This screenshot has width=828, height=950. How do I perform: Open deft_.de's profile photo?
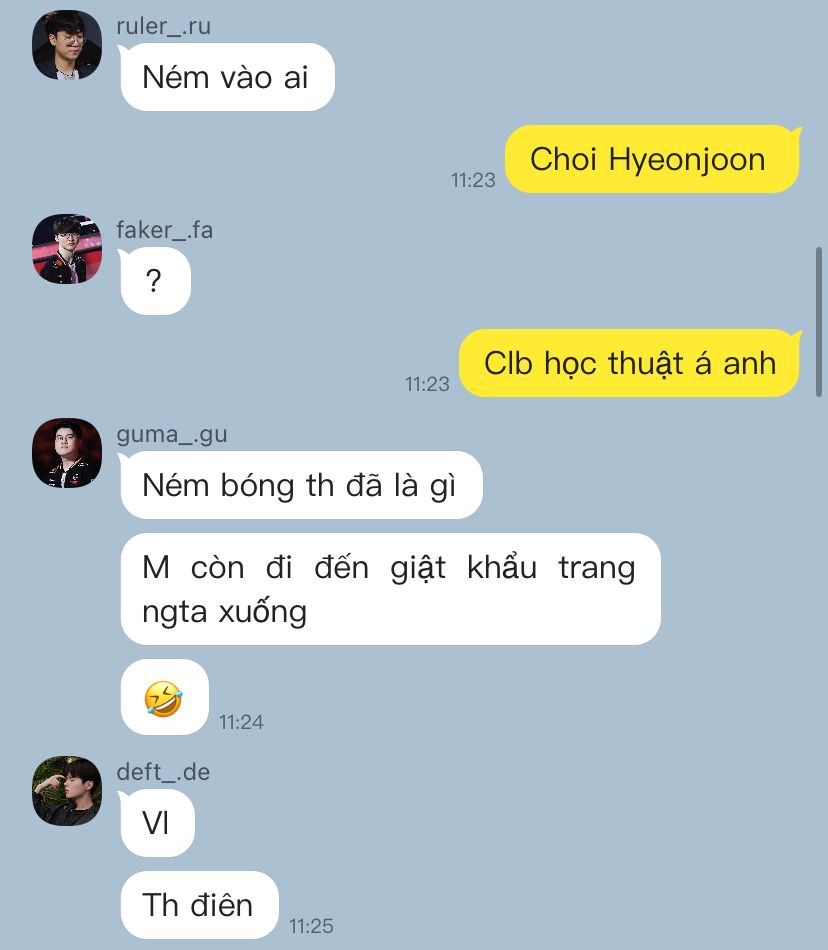point(67,790)
